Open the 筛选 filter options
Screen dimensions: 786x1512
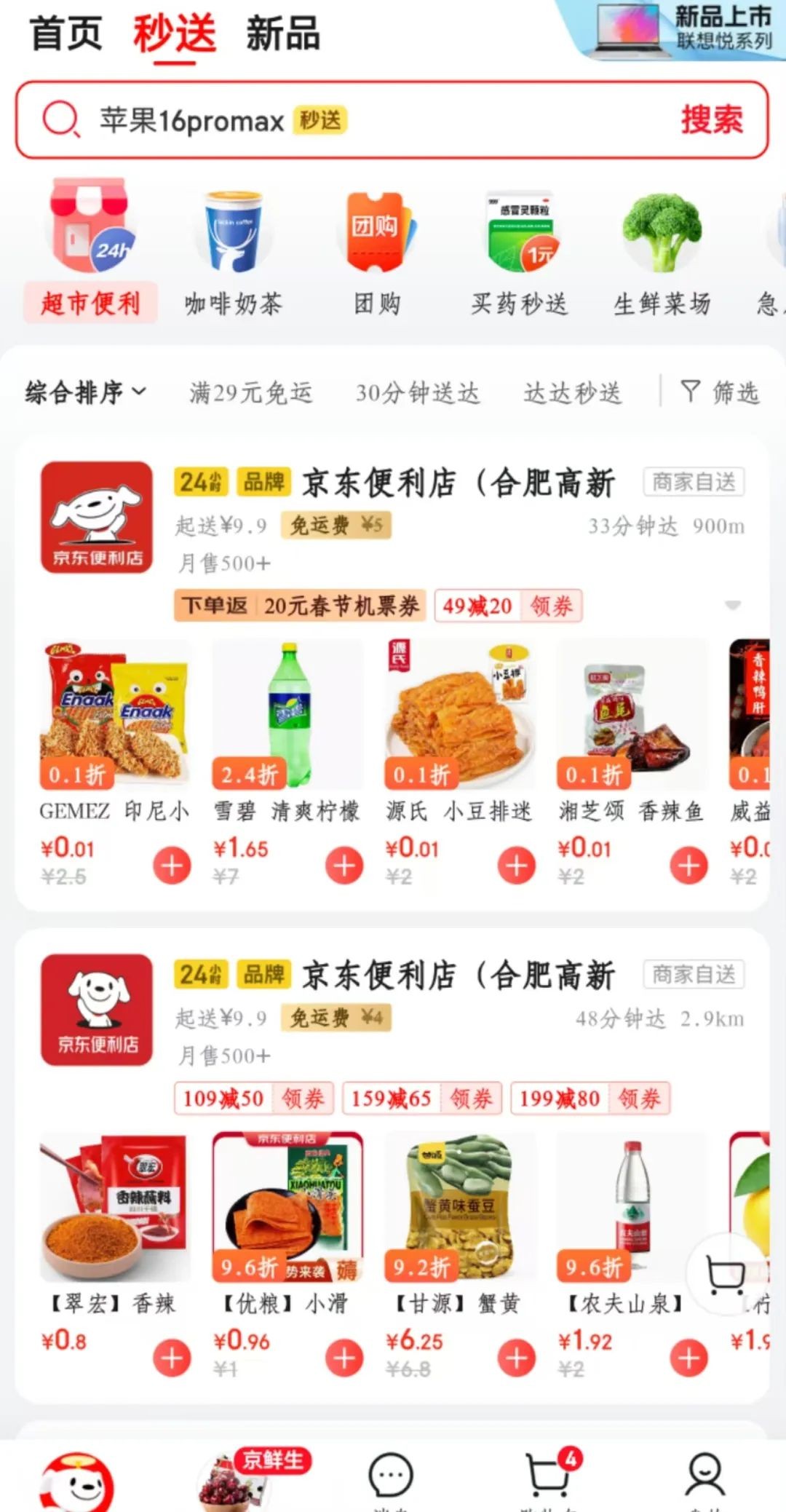[720, 393]
